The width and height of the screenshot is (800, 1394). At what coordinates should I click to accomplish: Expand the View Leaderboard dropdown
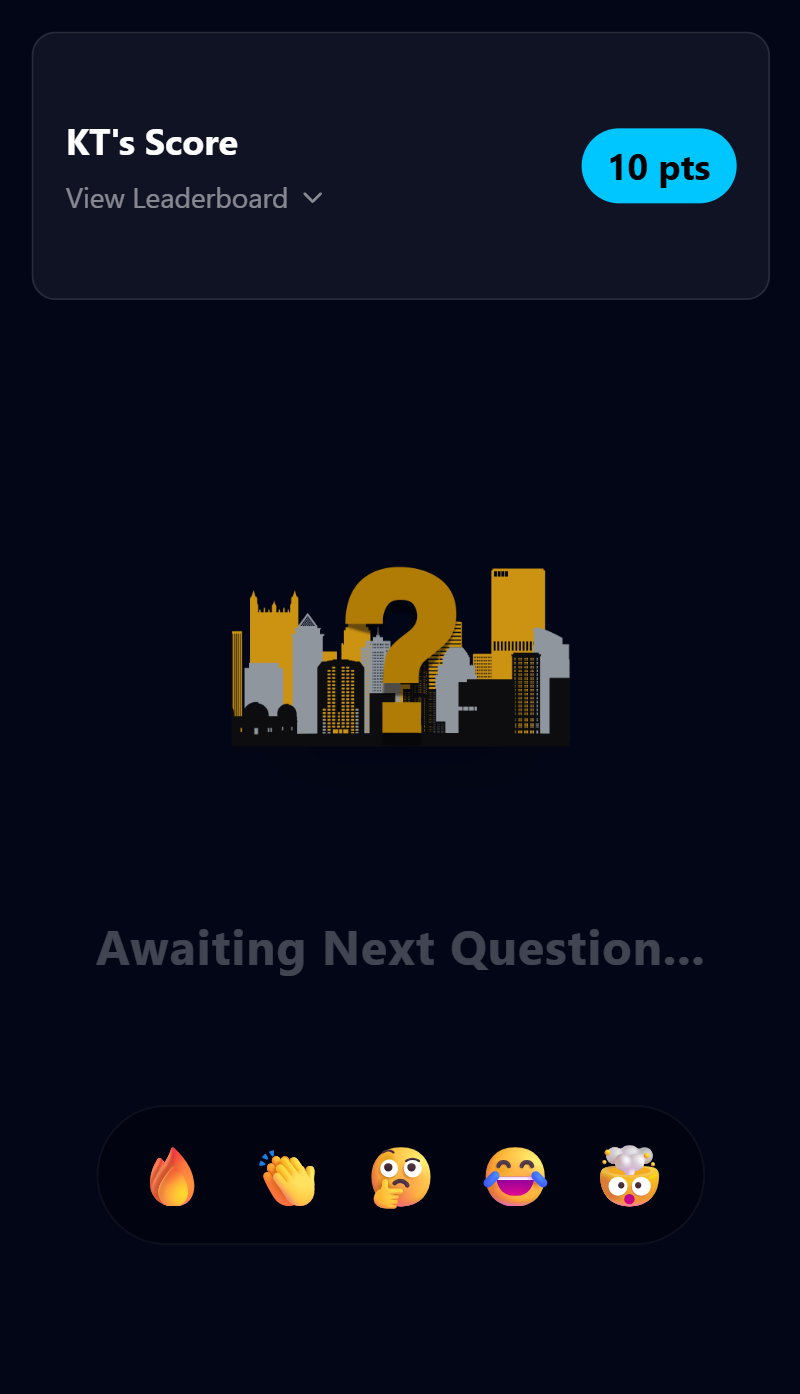coord(194,198)
